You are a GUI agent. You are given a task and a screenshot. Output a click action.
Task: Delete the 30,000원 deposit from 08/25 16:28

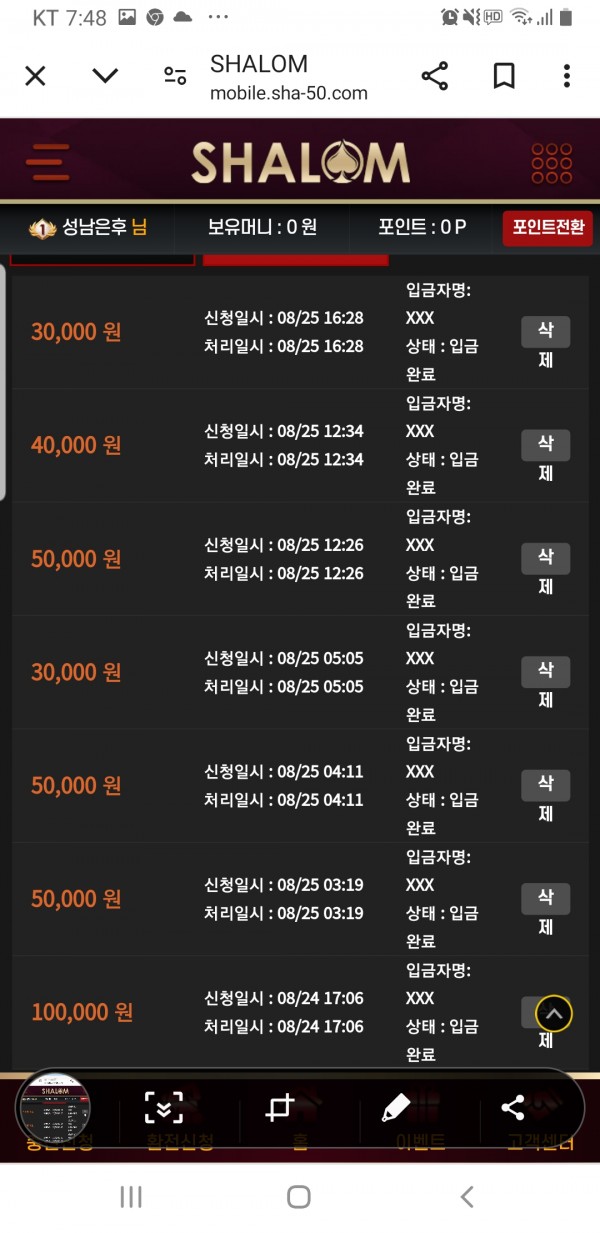pos(546,344)
